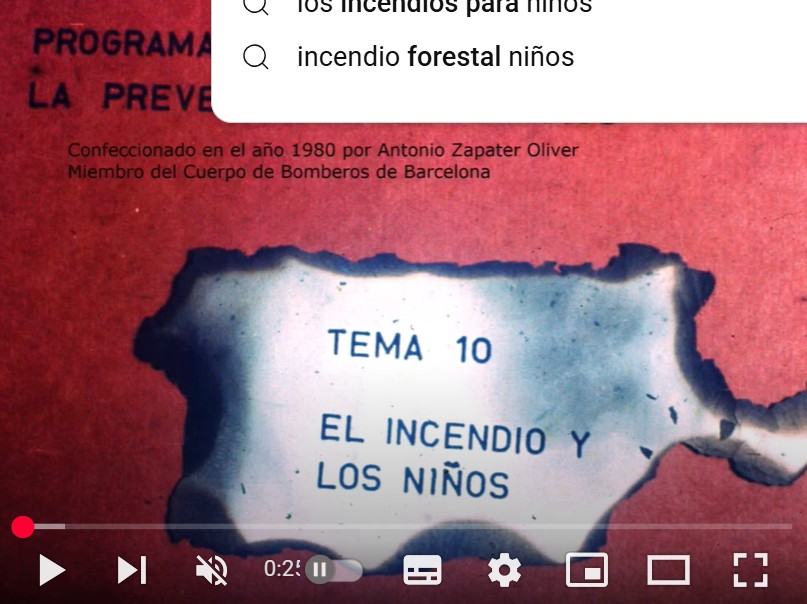This screenshot has width=807, height=604.
Task: Enter fullscreen mode
Action: point(750,570)
